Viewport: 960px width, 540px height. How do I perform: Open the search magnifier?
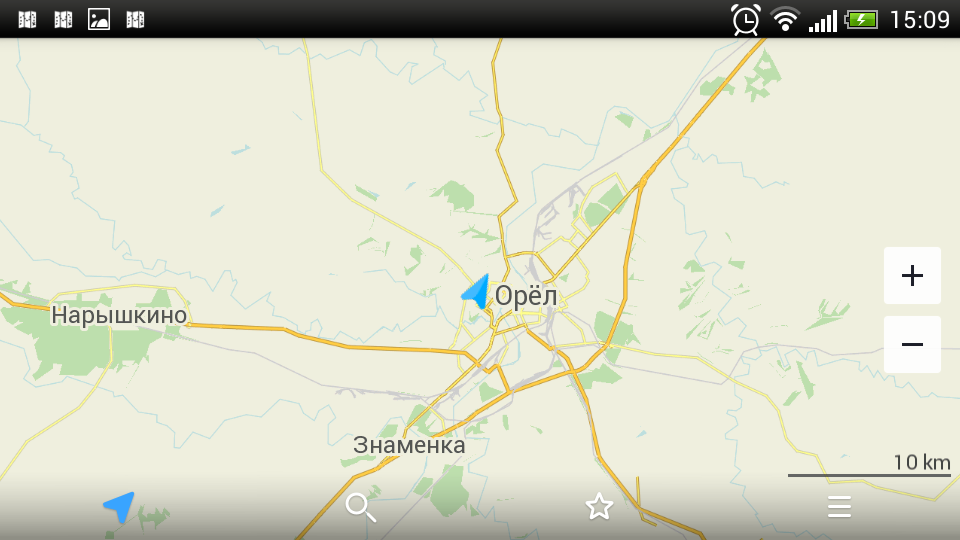click(360, 507)
